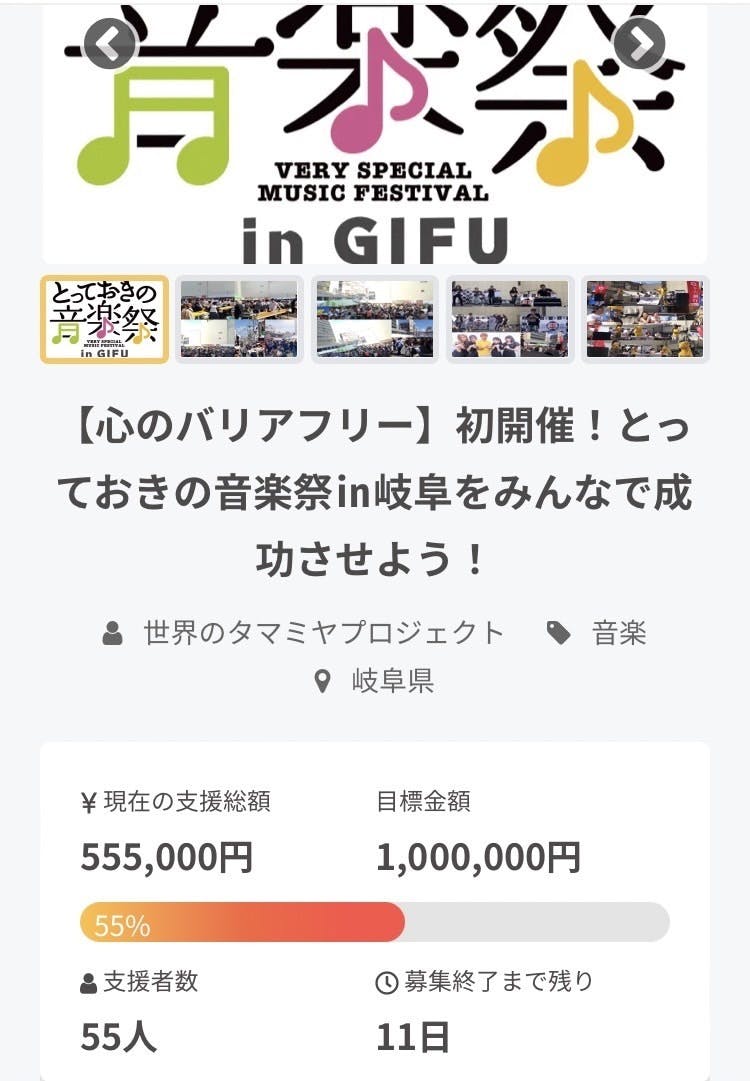Image resolution: width=750 pixels, height=1081 pixels.
Task: Select the fifth photo thumbnail
Action: 645,319
